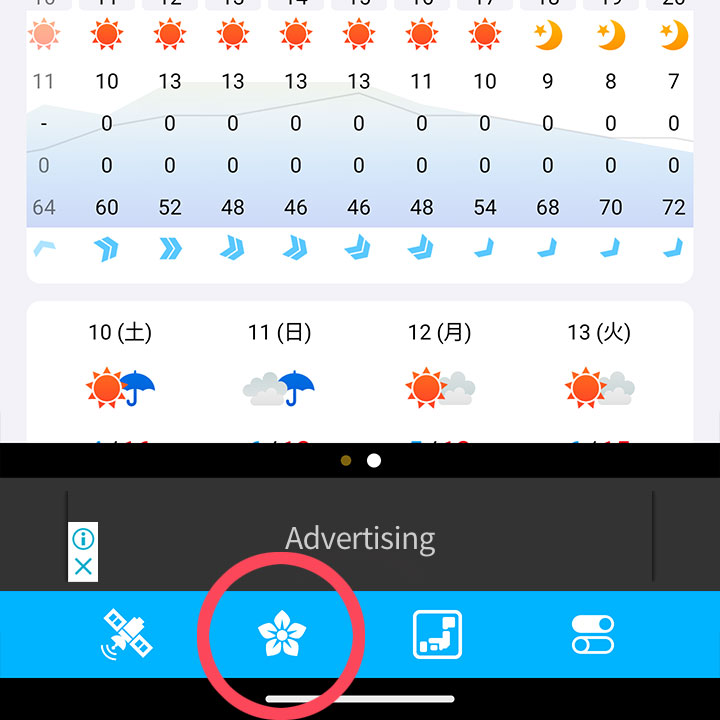The width and height of the screenshot is (720, 720).
Task: Open the pollen flower section
Action: [x=281, y=634]
